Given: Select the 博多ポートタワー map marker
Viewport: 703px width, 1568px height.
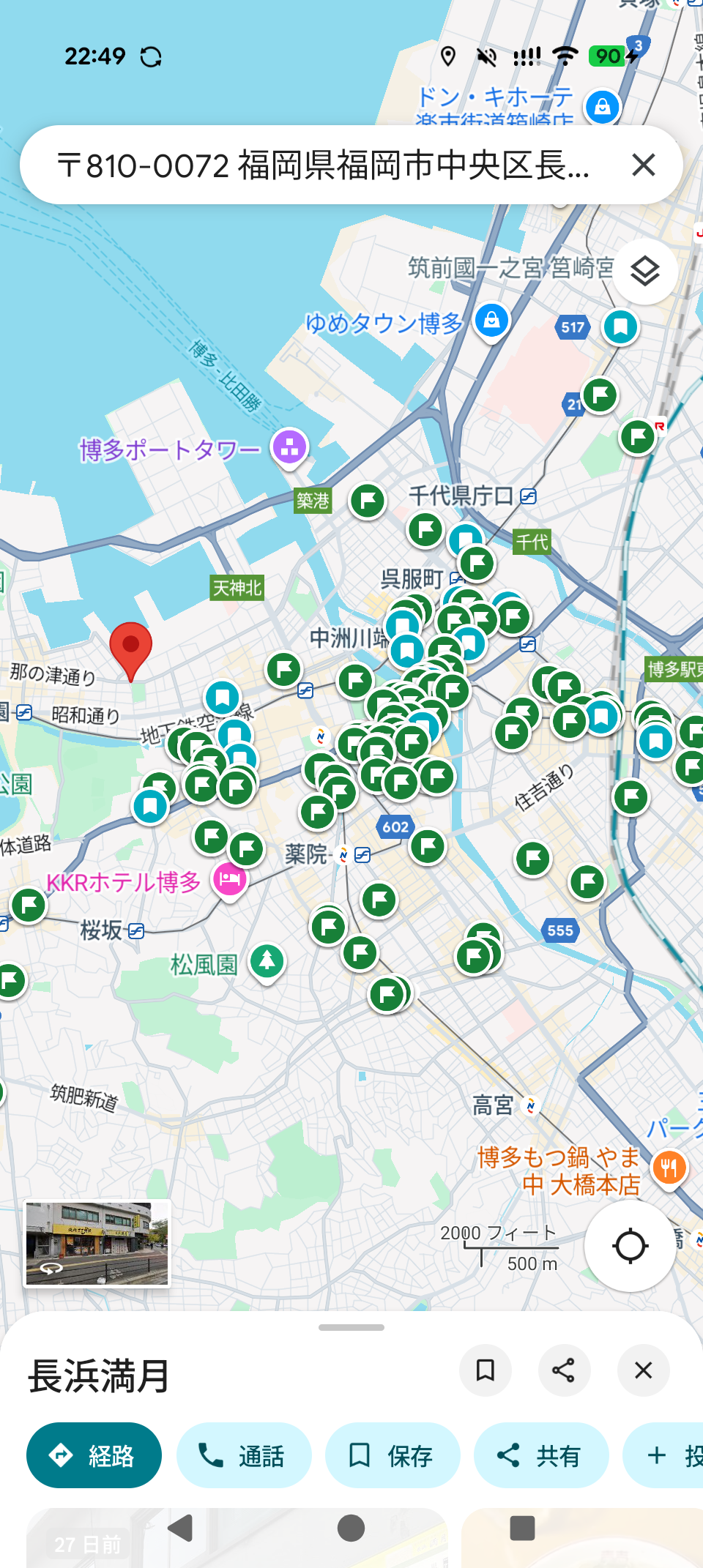Looking at the screenshot, I should [289, 447].
